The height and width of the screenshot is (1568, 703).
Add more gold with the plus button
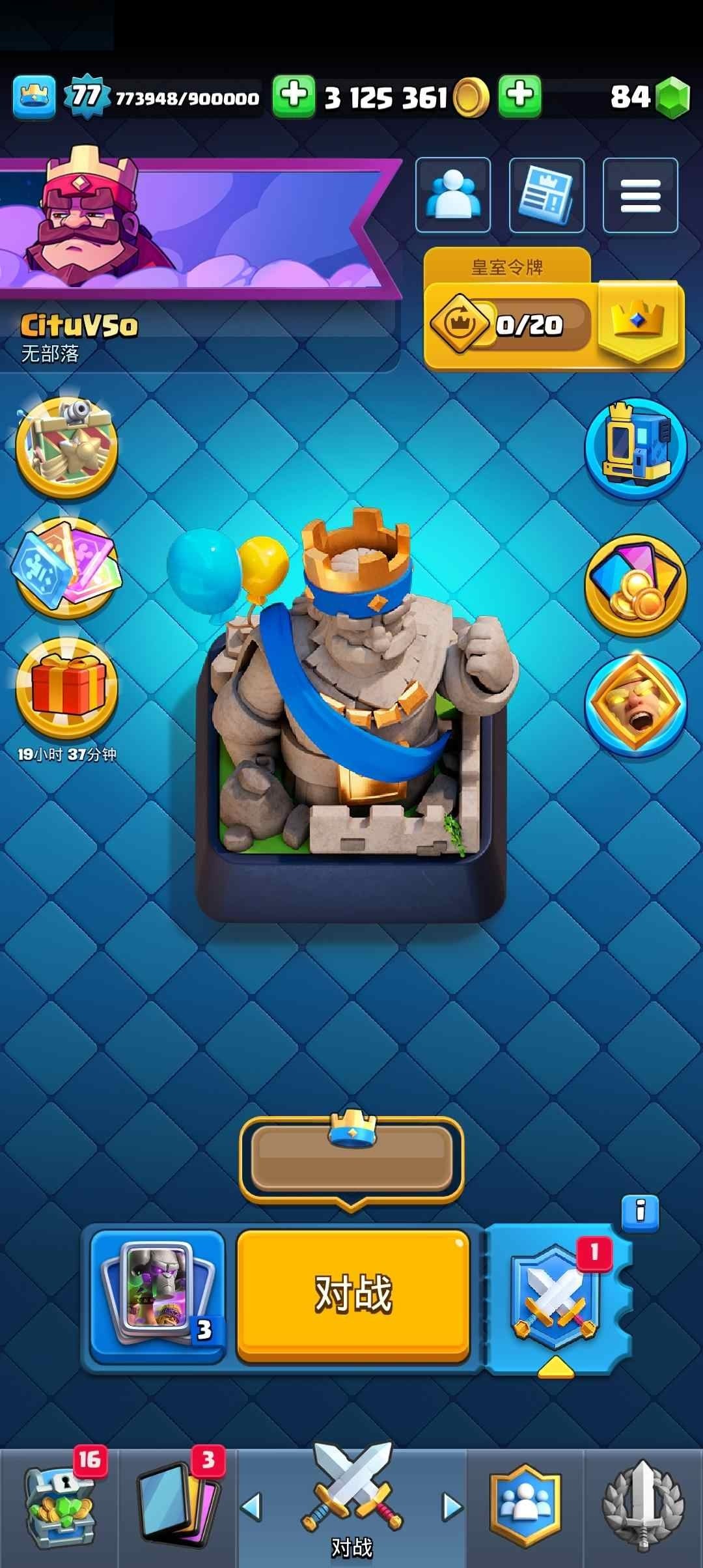[294, 96]
